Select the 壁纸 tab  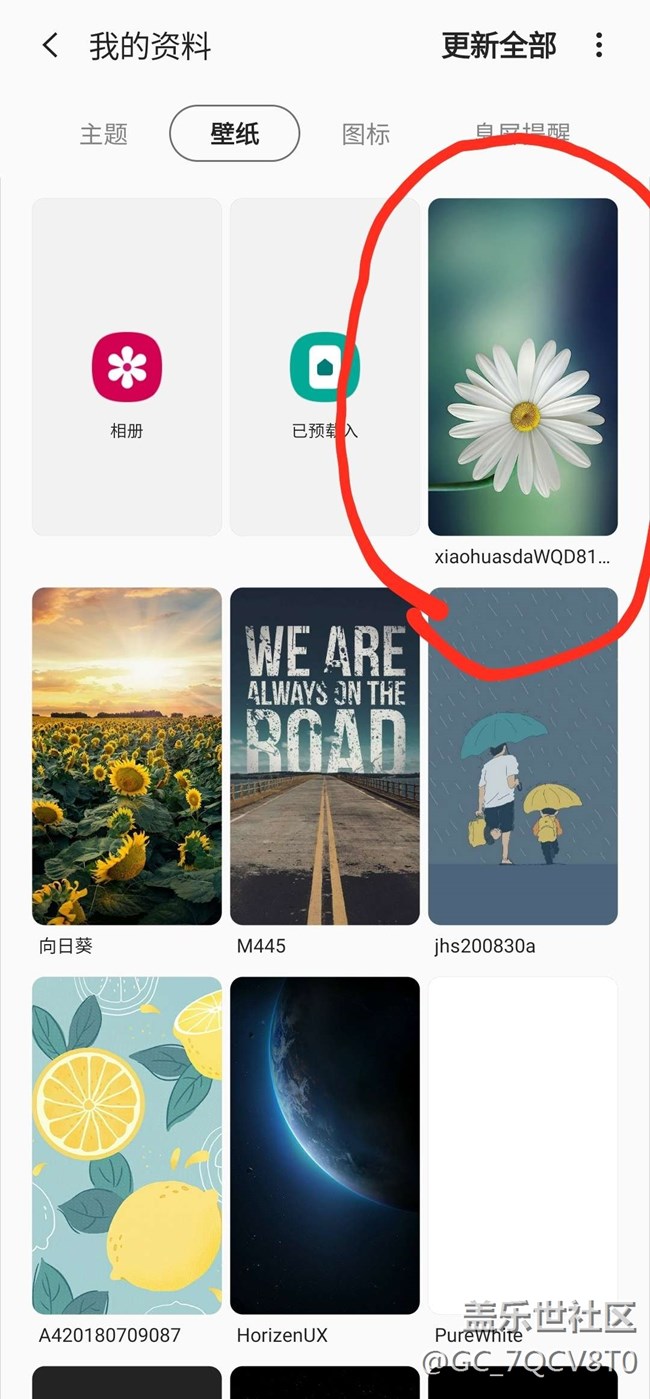[235, 134]
